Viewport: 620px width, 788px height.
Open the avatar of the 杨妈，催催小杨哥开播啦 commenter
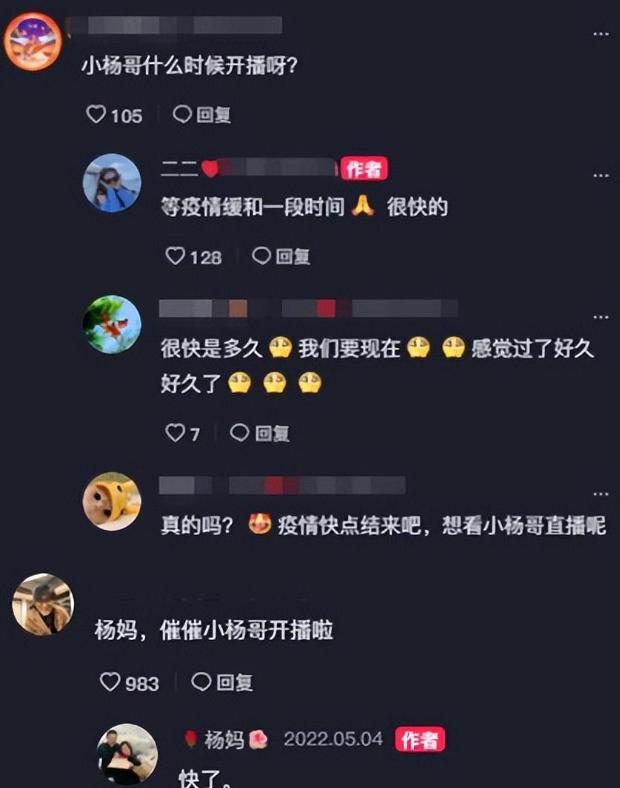point(43,604)
